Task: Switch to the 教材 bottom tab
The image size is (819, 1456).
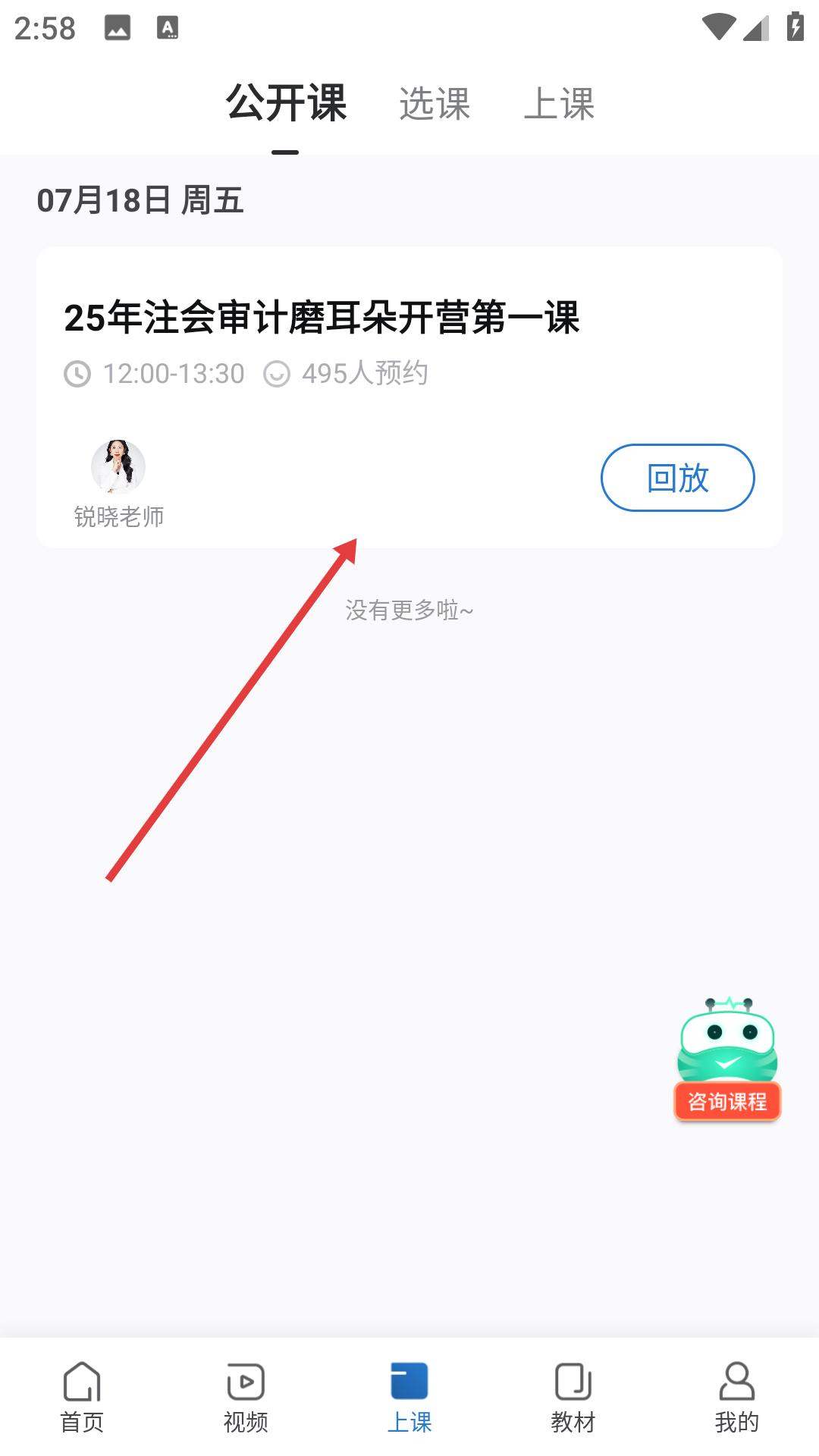Action: tap(573, 1398)
